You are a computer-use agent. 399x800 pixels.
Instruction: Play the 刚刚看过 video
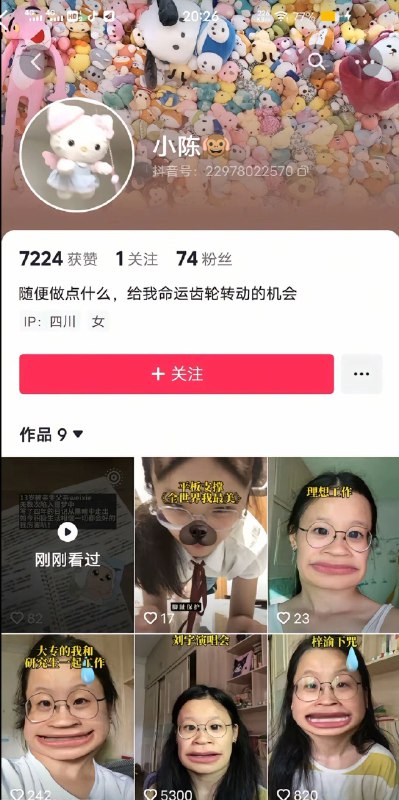(x=67, y=544)
